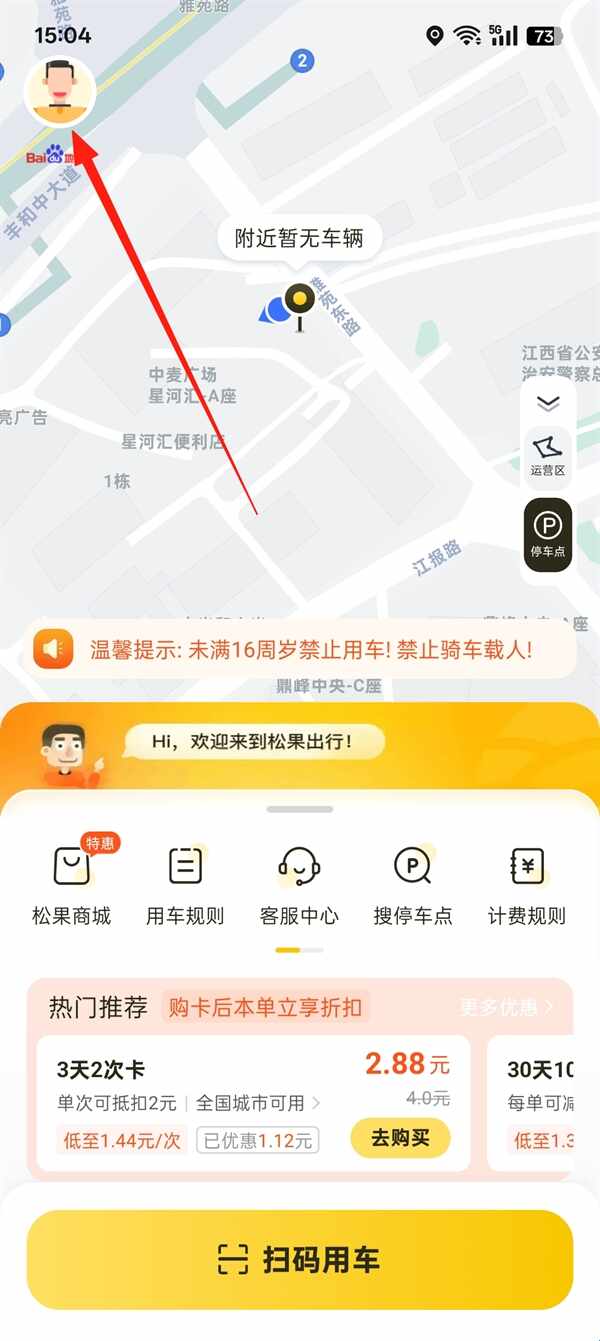Viewport: 600px width, 1341px height.
Task: Show the 运营区 operating area
Action: click(548, 455)
